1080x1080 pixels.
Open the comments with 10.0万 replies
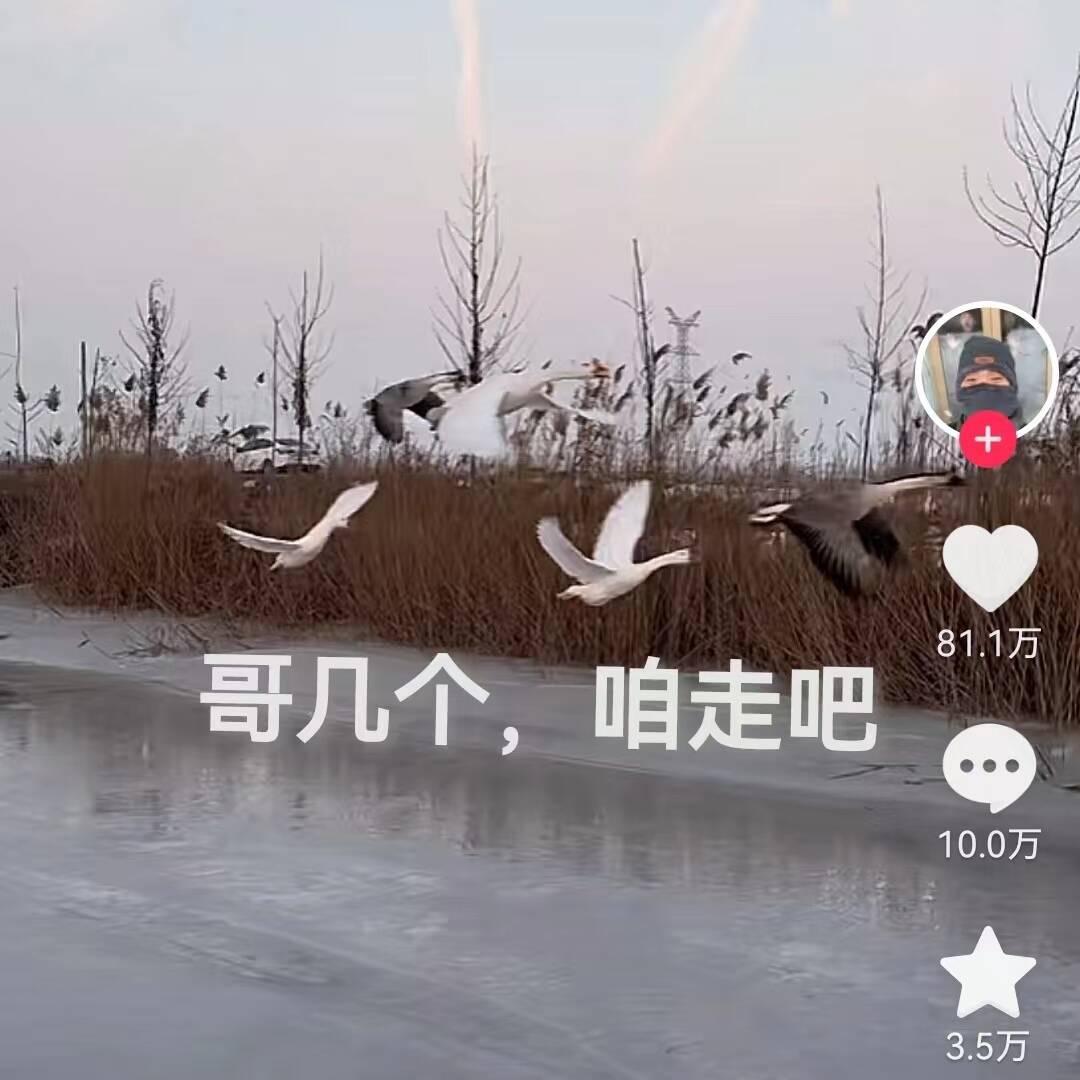coord(989,767)
